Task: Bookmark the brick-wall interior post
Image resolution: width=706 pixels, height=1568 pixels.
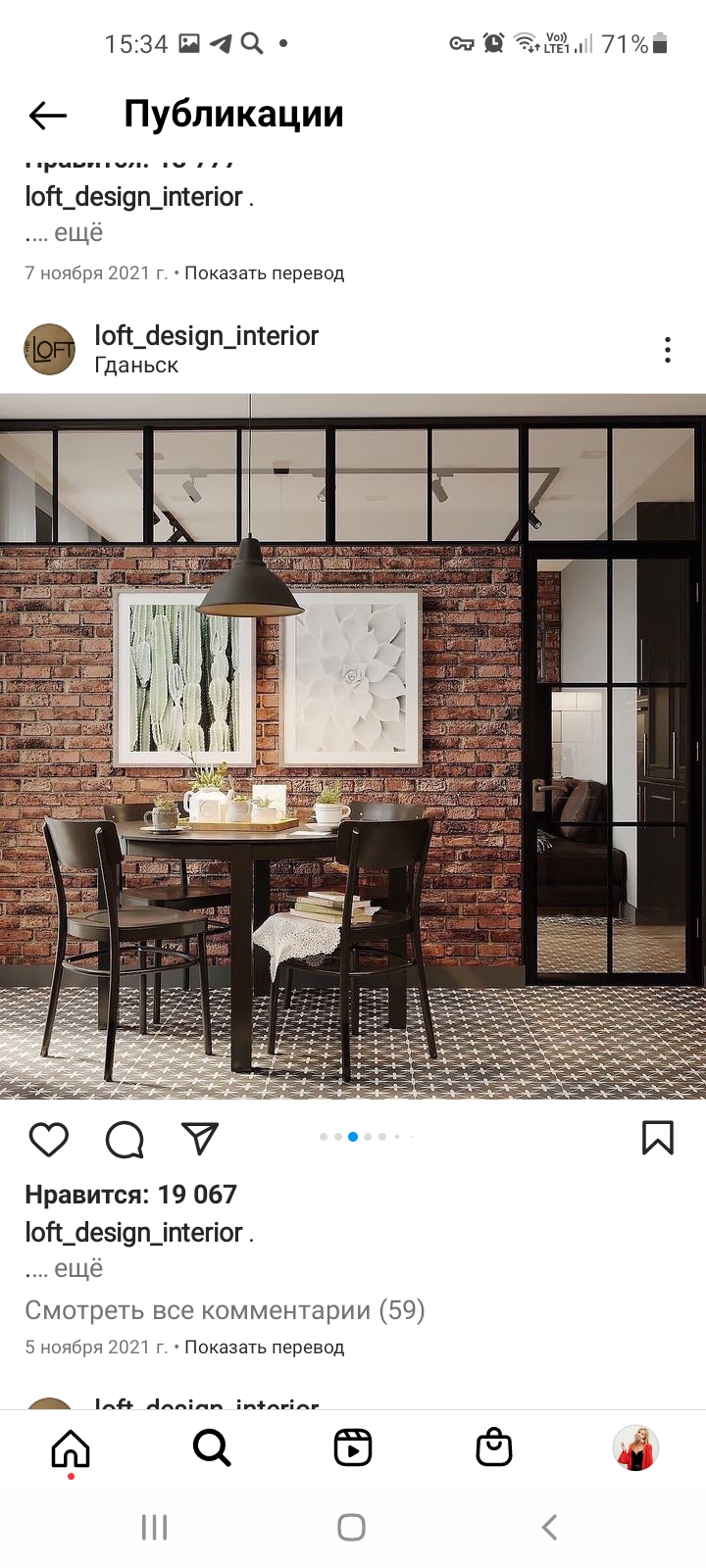Action: 658,1138
